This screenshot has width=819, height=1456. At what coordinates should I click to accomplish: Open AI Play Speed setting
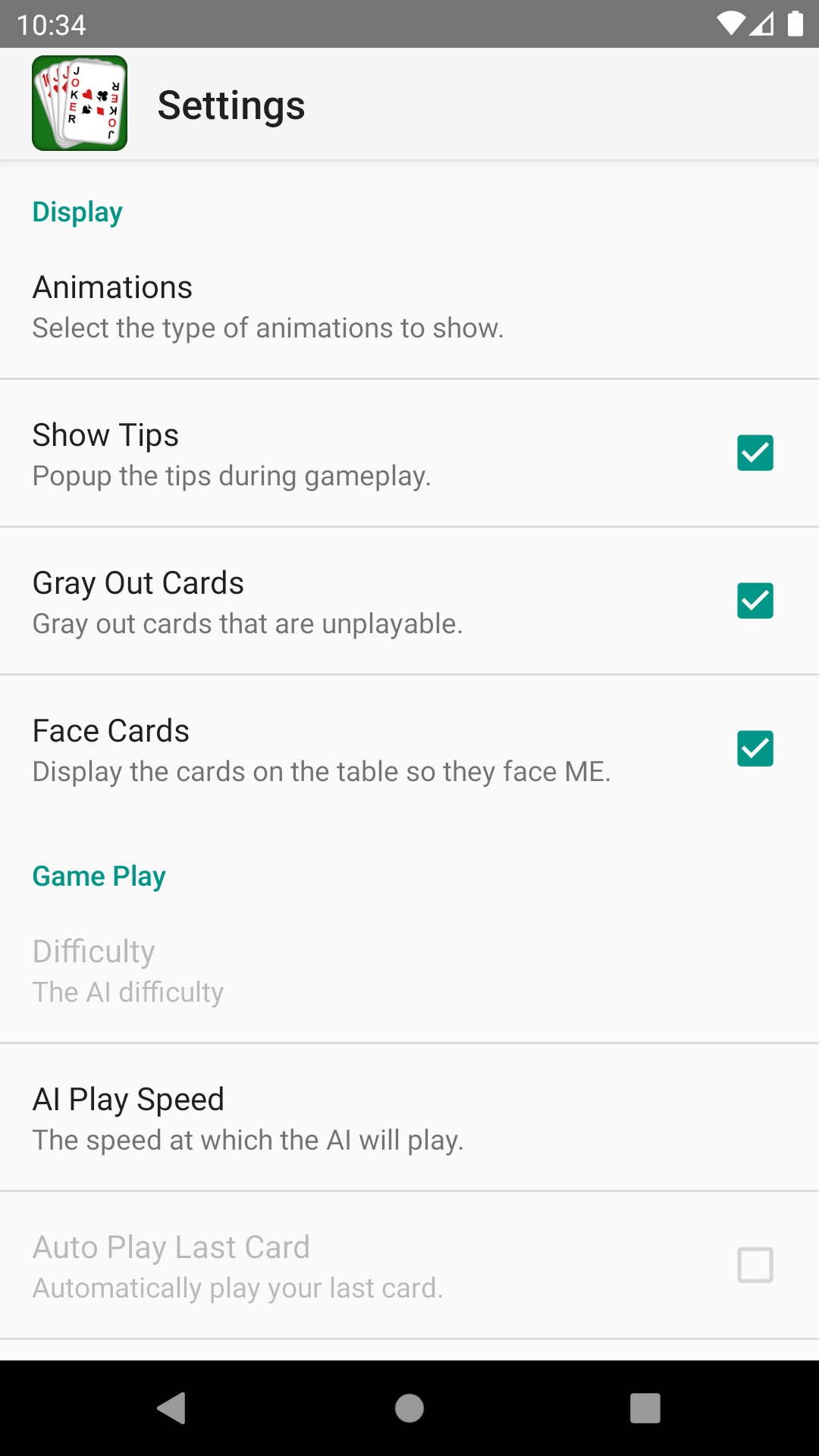[x=247, y=1118]
